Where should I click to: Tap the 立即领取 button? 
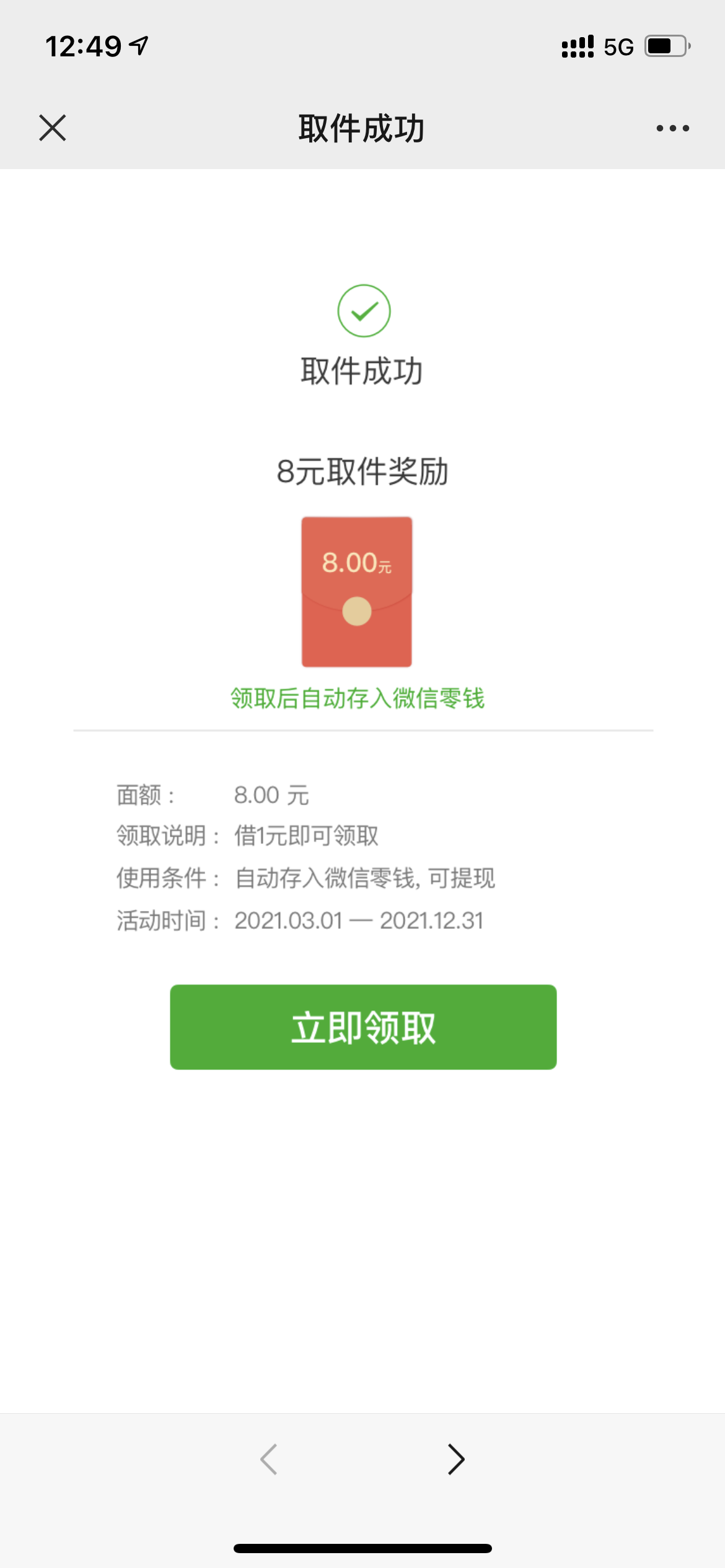point(363,1027)
